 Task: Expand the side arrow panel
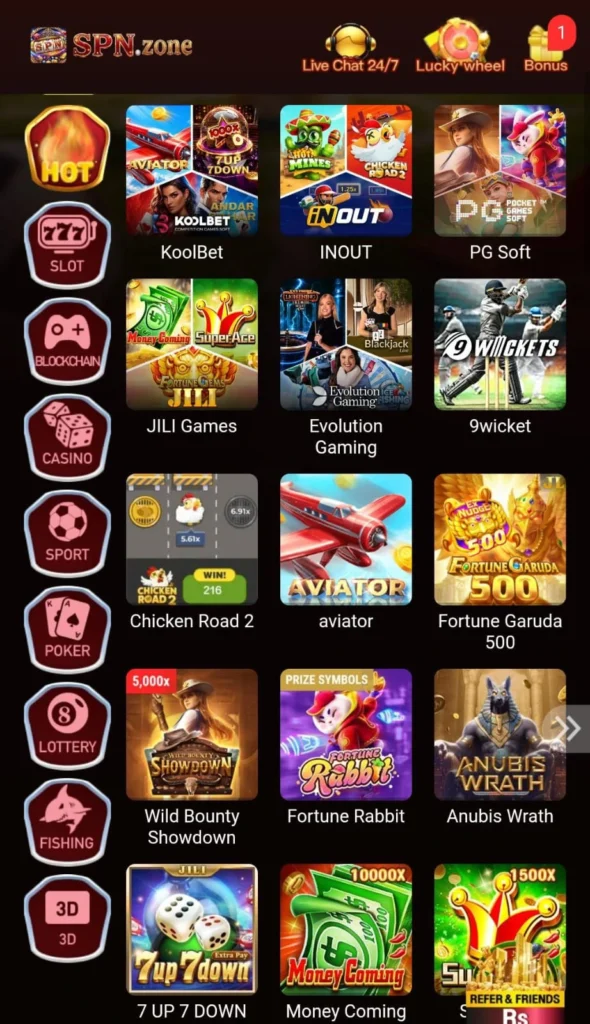click(569, 728)
